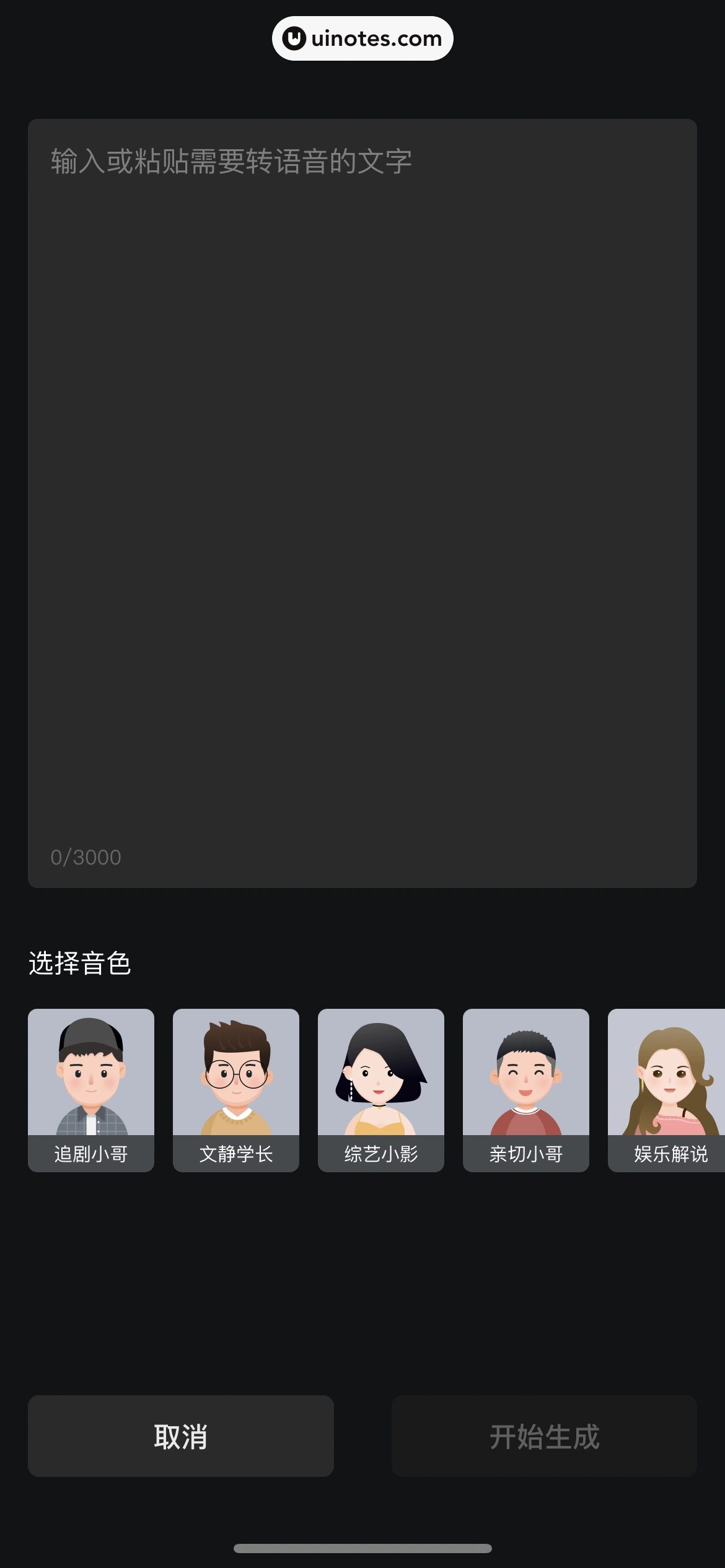Select the 文静学长 voice avatar
Viewport: 725px width, 1568px height.
[x=235, y=1090]
